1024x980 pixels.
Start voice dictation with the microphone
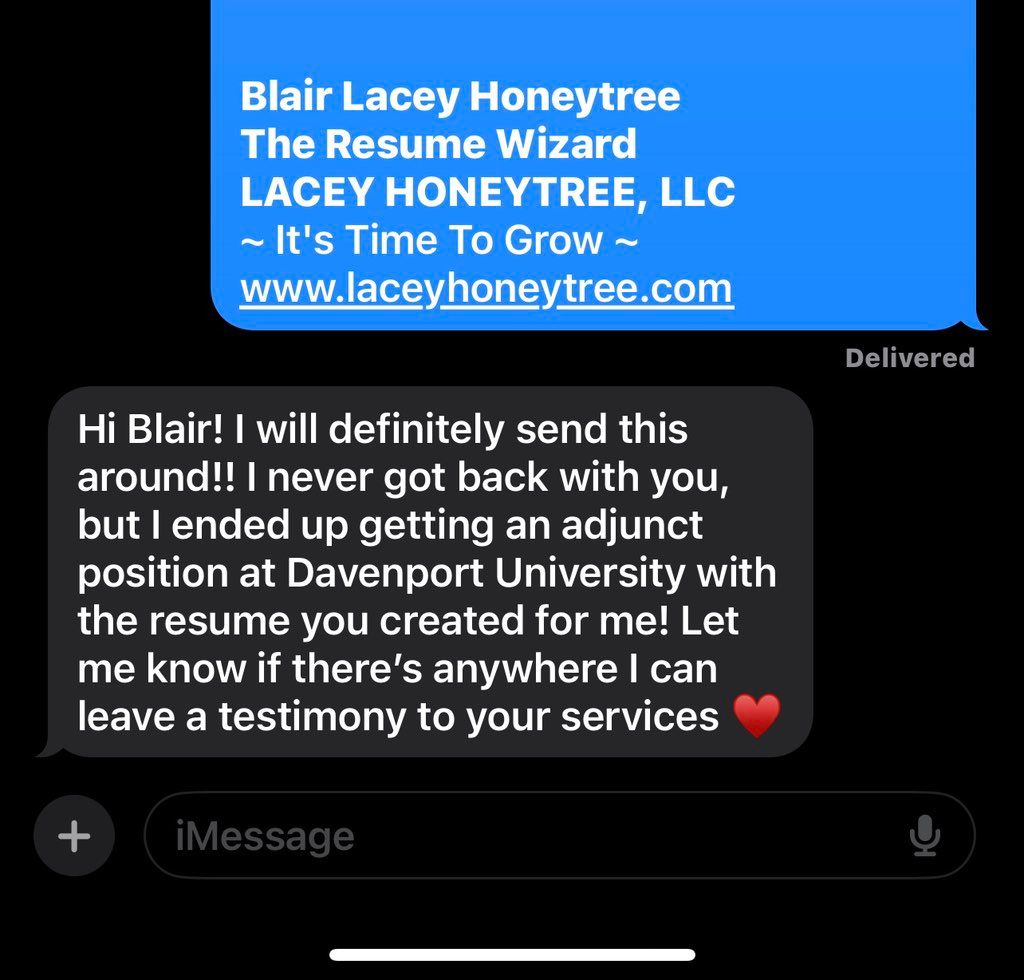tap(926, 836)
